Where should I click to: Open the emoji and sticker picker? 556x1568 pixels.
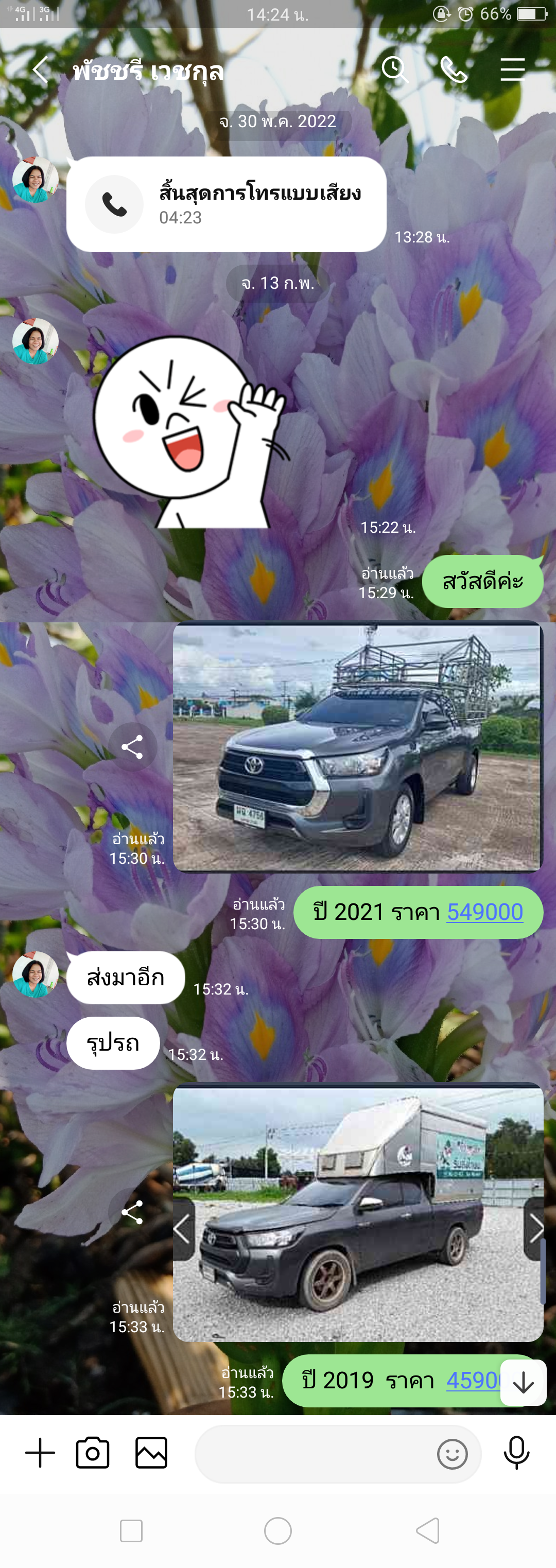point(452,1454)
